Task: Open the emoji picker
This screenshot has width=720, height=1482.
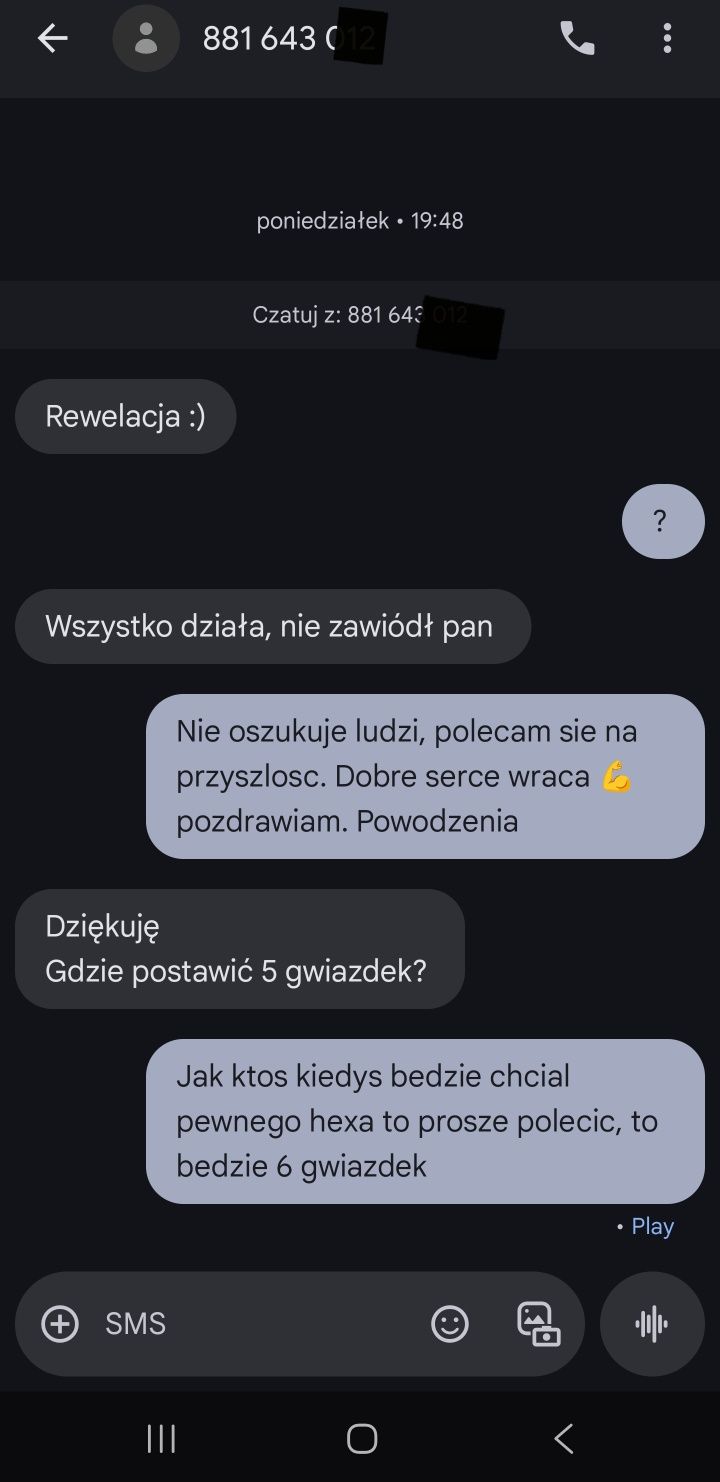Action: point(450,1324)
